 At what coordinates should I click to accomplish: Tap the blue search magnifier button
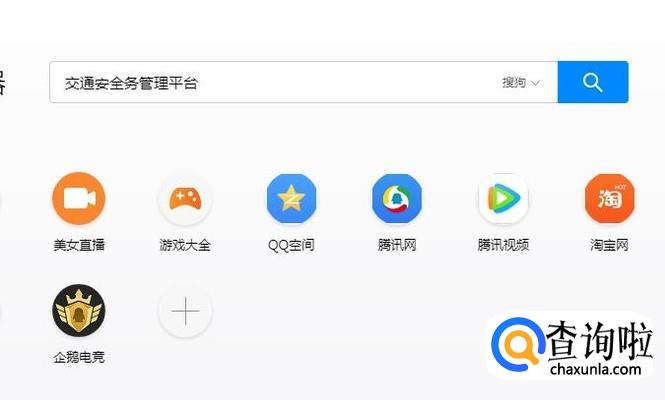[592, 82]
